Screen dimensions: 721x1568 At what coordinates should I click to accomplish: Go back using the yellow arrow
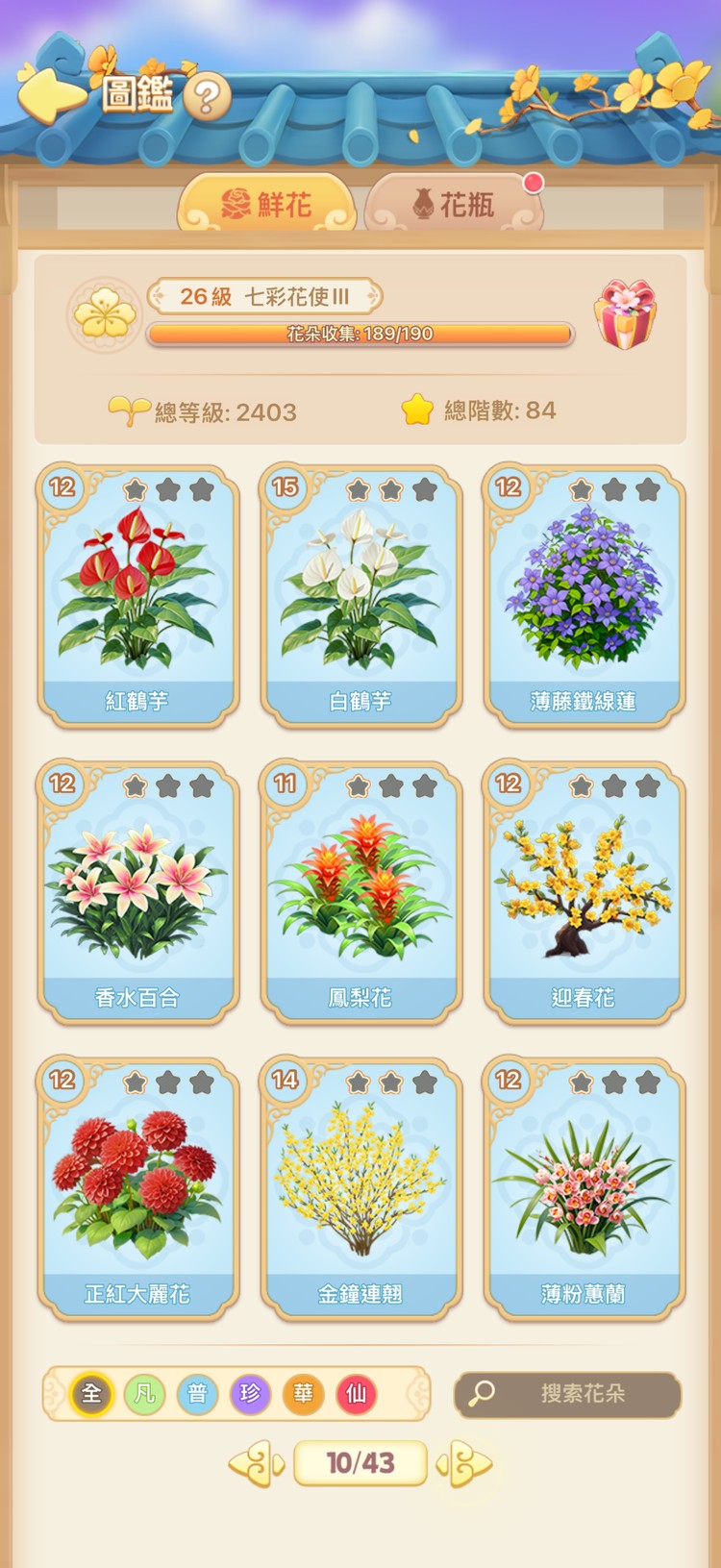pyautogui.click(x=50, y=94)
